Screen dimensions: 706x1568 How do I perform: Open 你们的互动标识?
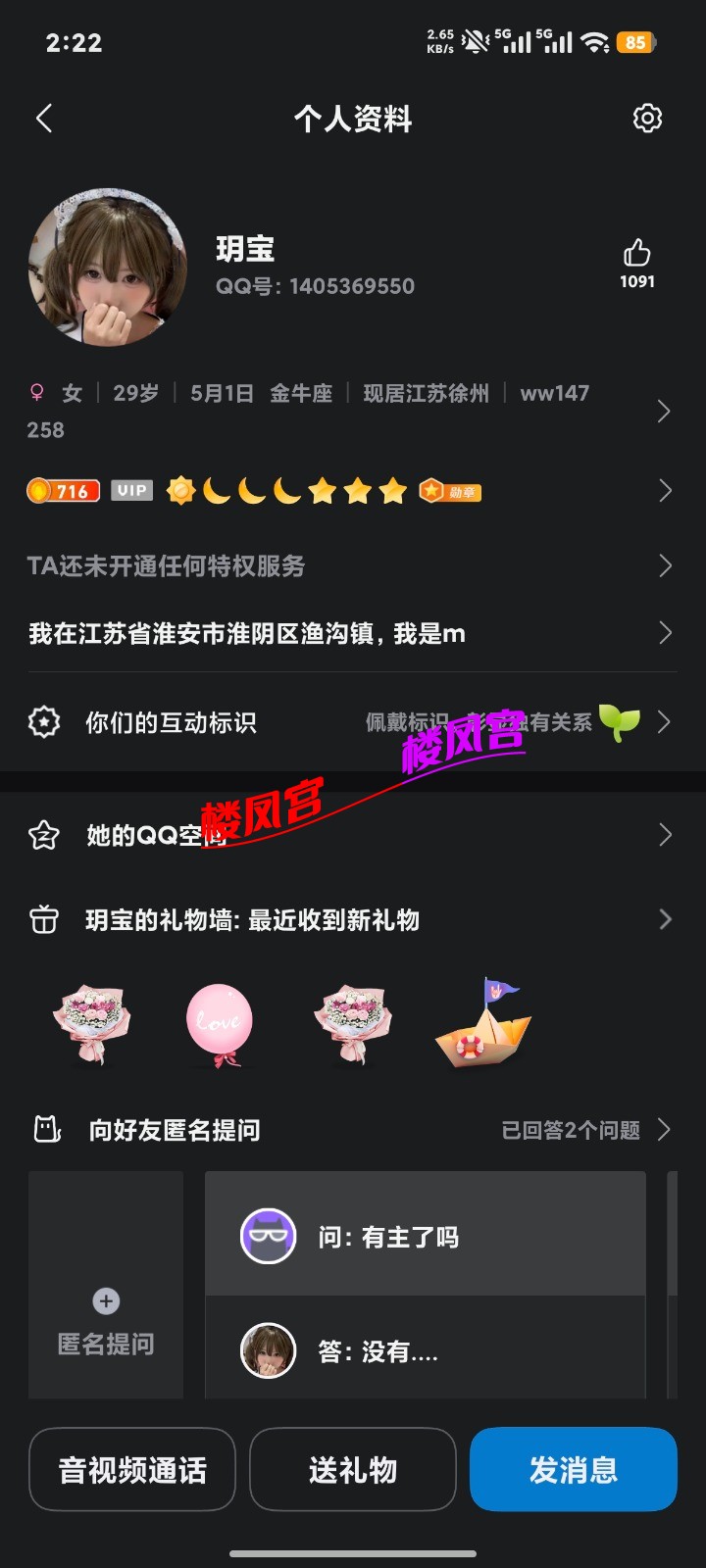(343, 723)
